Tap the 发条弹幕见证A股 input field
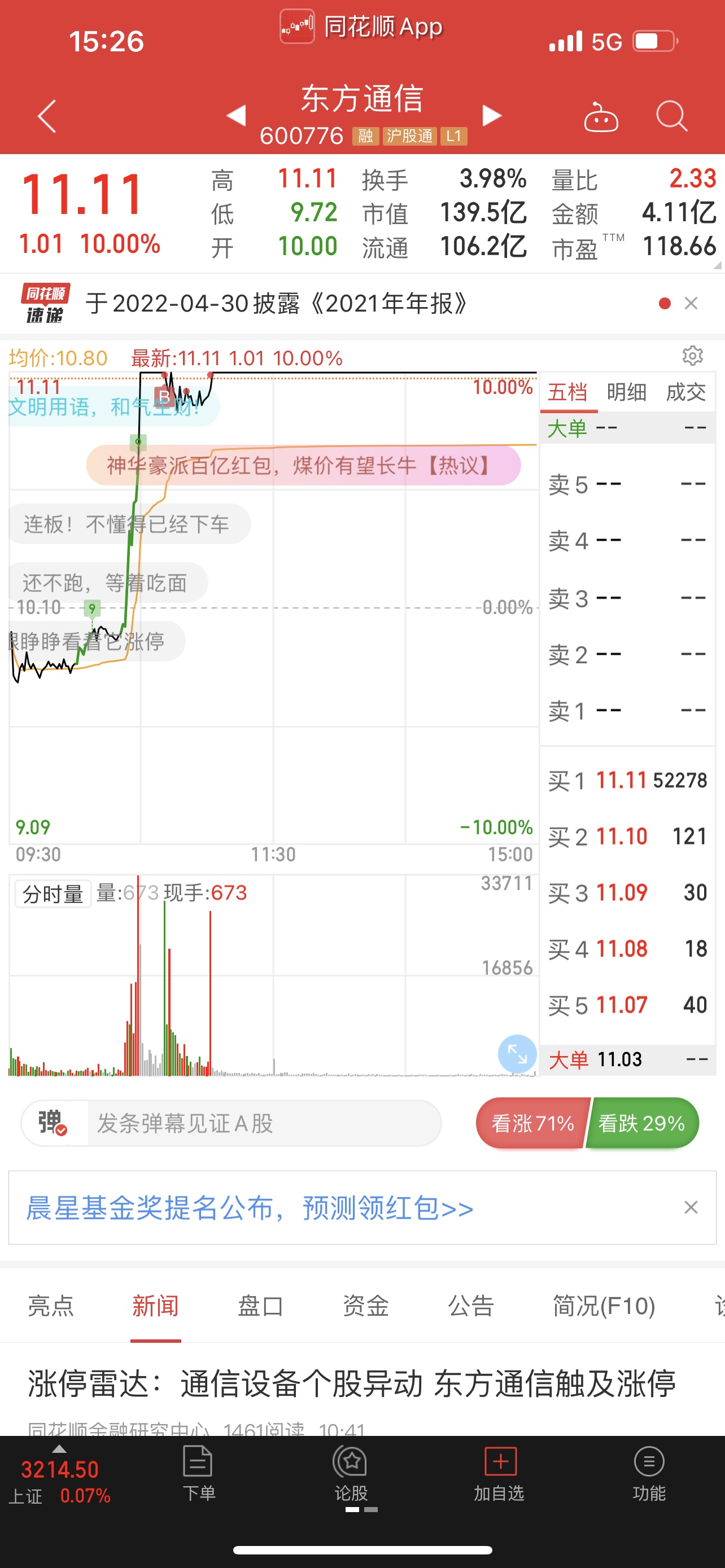725x1568 pixels. coord(264,1123)
